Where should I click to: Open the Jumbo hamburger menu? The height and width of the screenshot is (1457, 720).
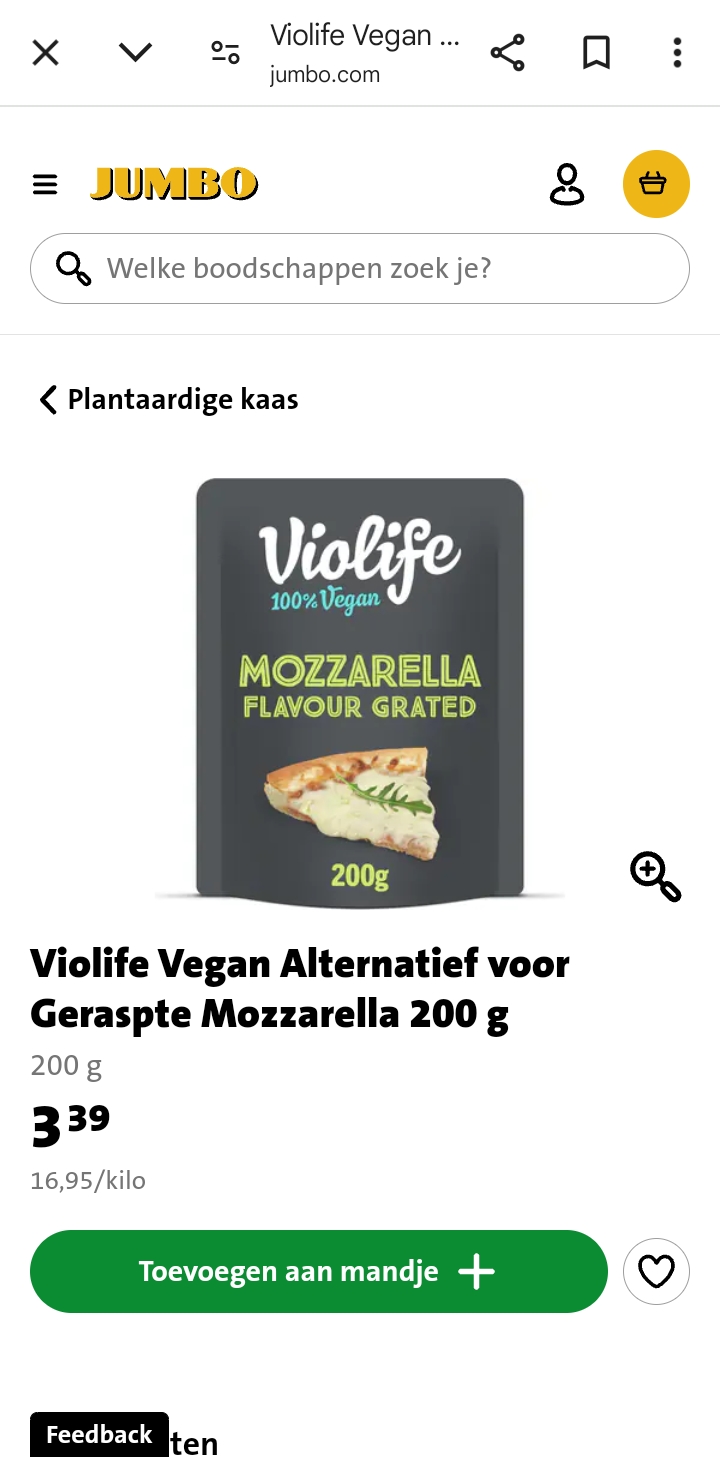coord(45,185)
